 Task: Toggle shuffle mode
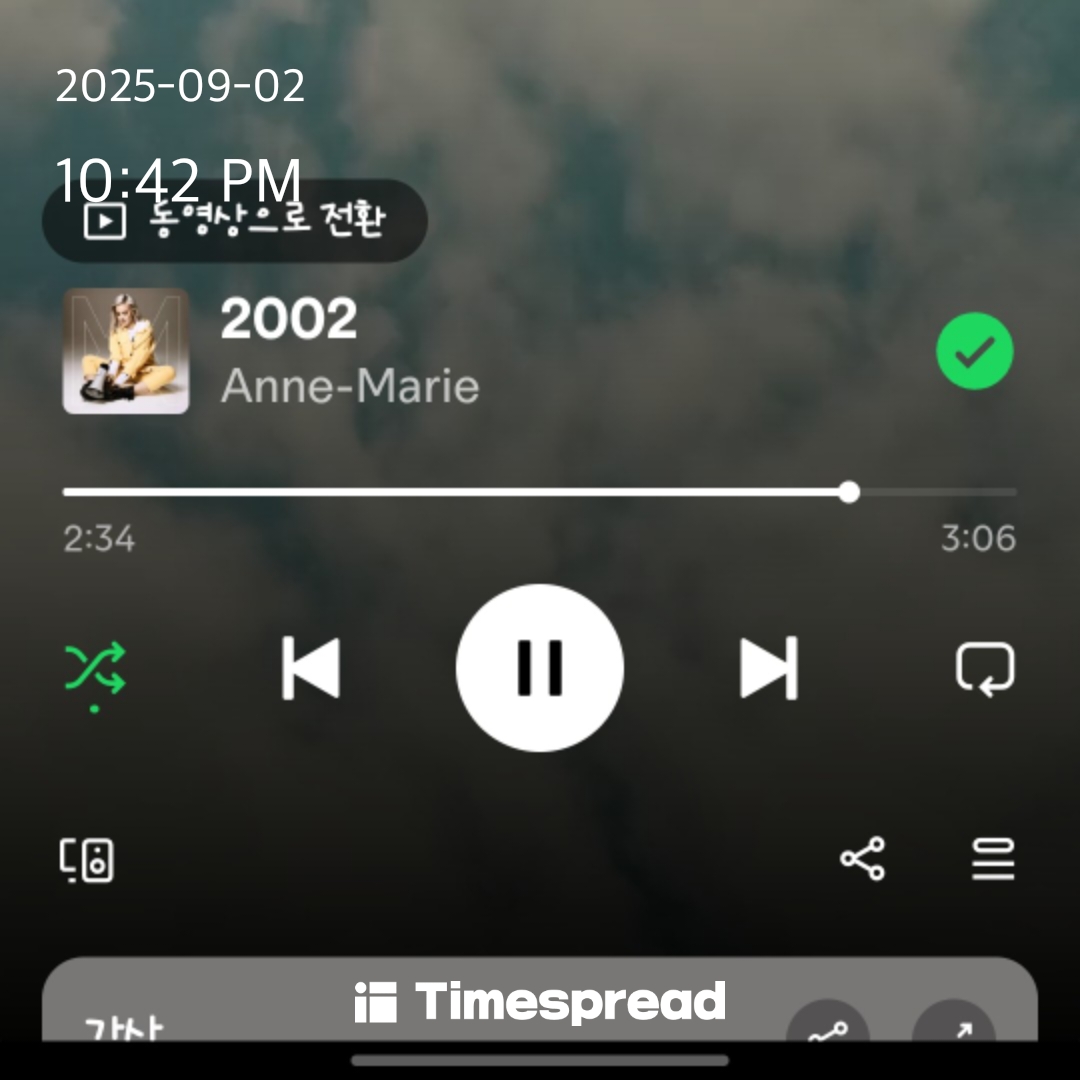pos(95,668)
